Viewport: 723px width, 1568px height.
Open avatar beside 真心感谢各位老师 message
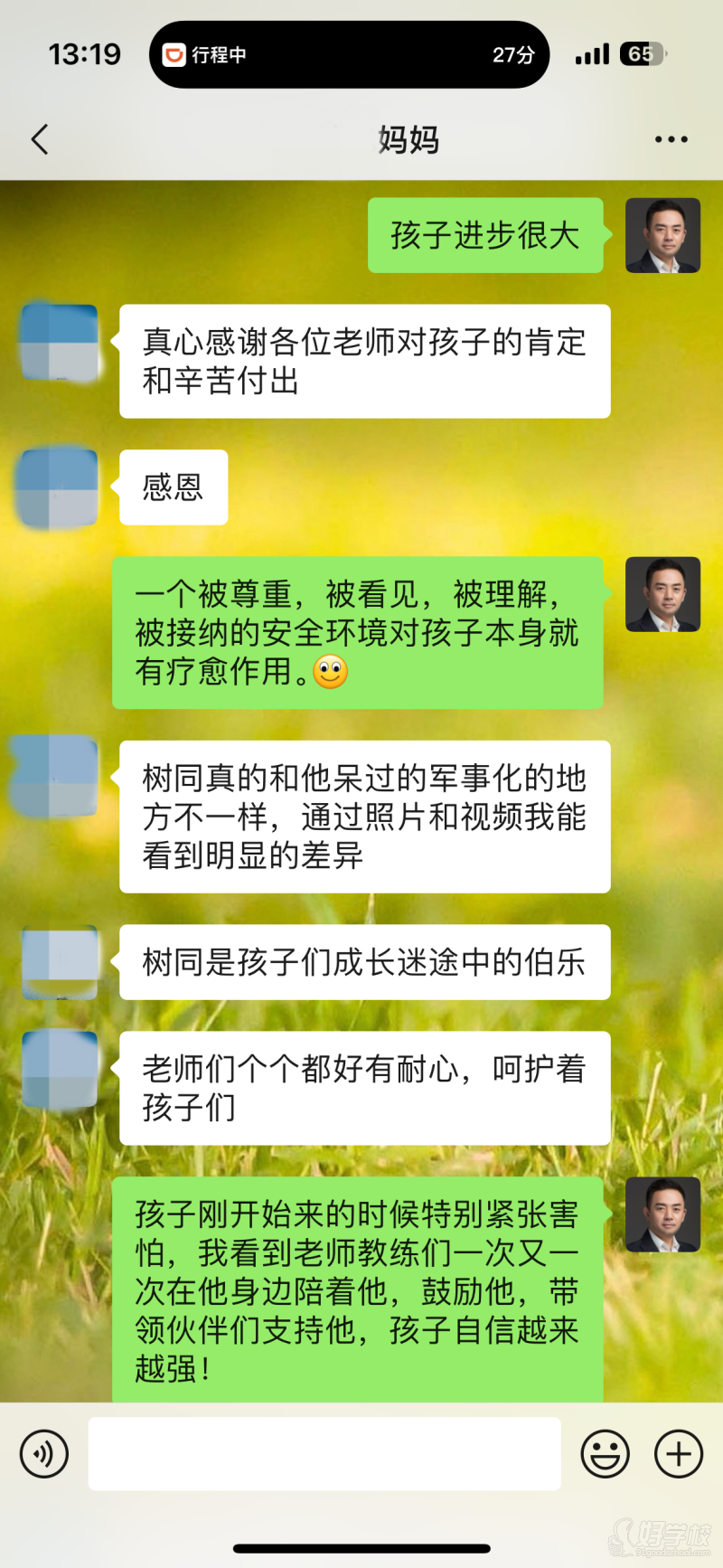click(59, 343)
